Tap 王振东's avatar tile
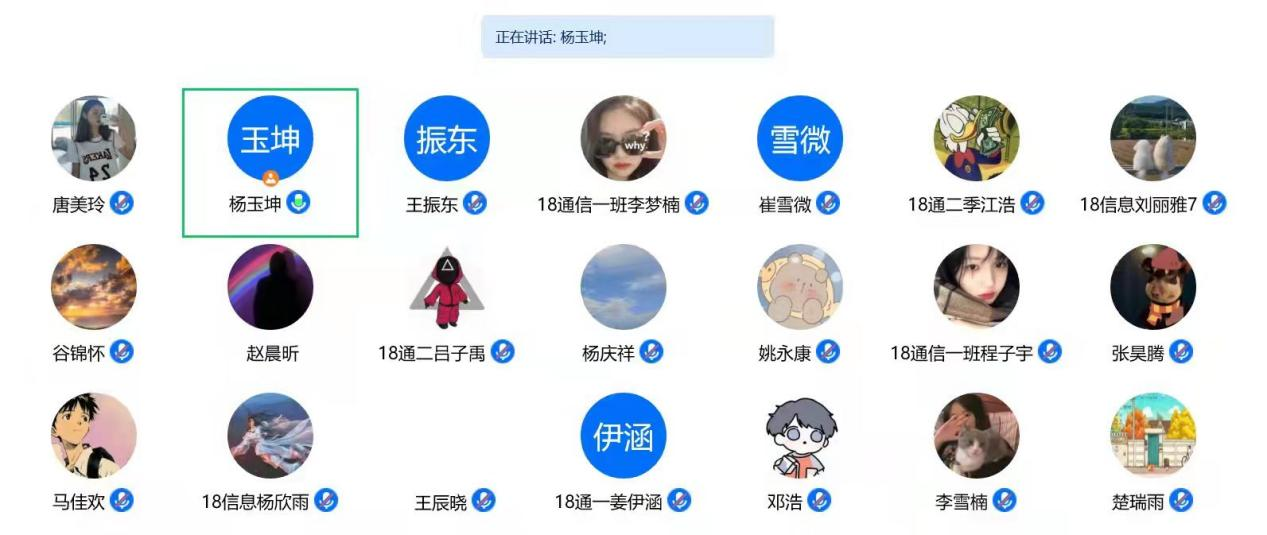Viewport: 1267px width, 535px height. click(446, 139)
